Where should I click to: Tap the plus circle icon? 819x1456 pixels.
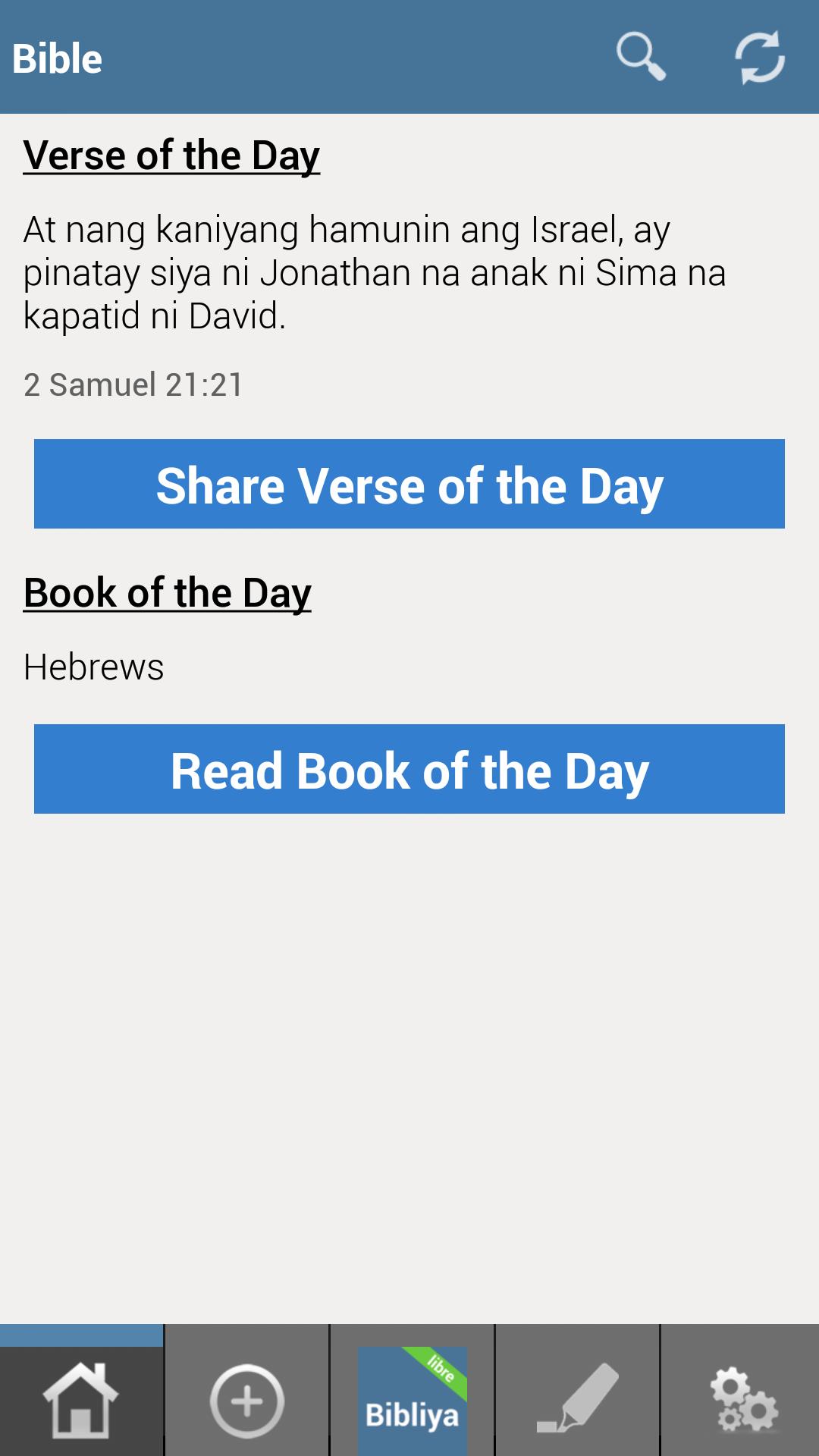point(246,1399)
